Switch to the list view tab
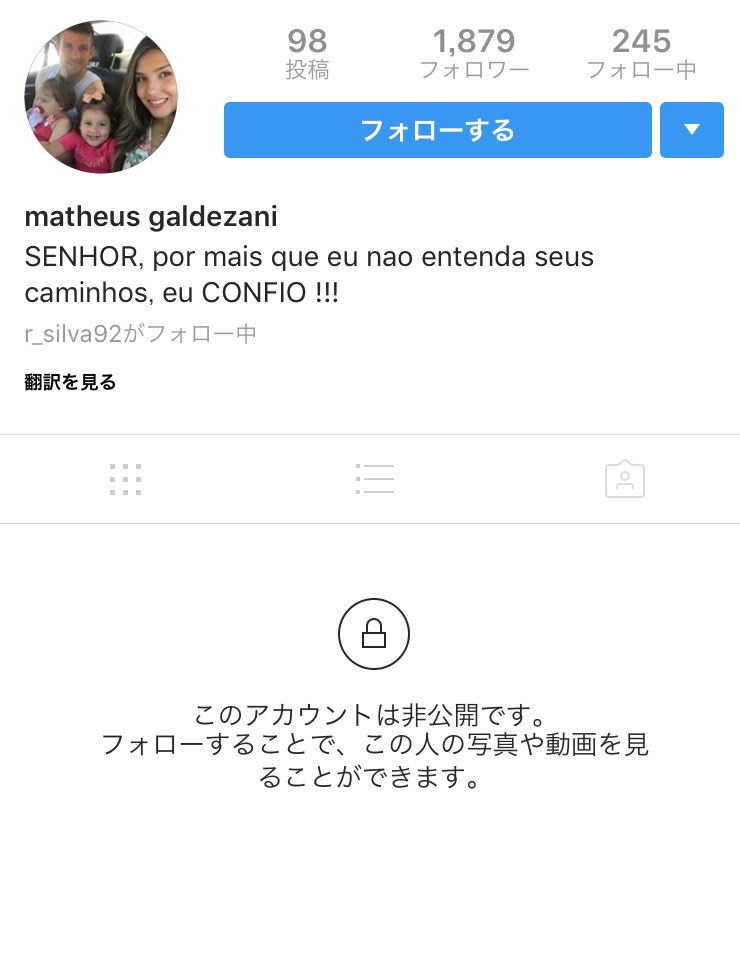The height and width of the screenshot is (969, 740). tap(374, 480)
